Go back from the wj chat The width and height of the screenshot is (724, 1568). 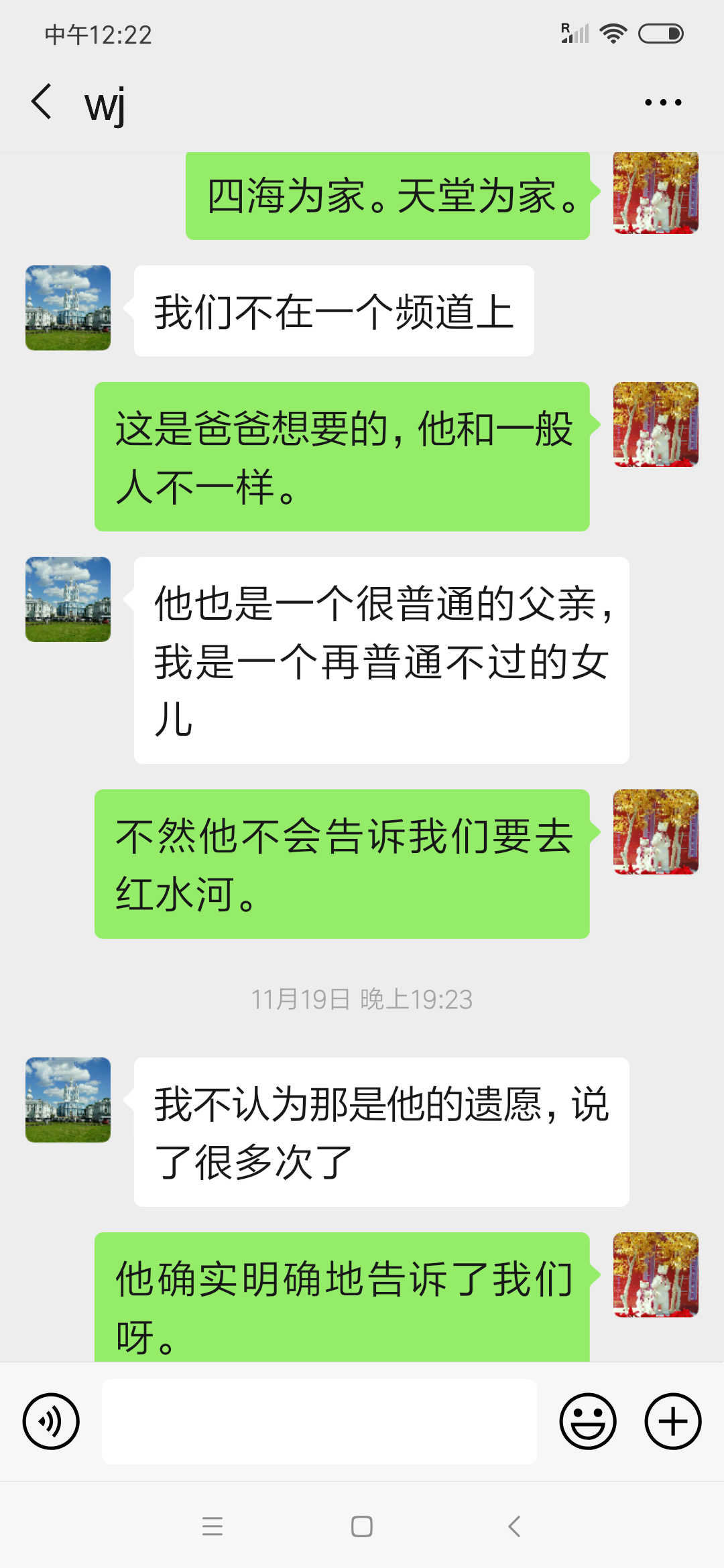point(42,102)
